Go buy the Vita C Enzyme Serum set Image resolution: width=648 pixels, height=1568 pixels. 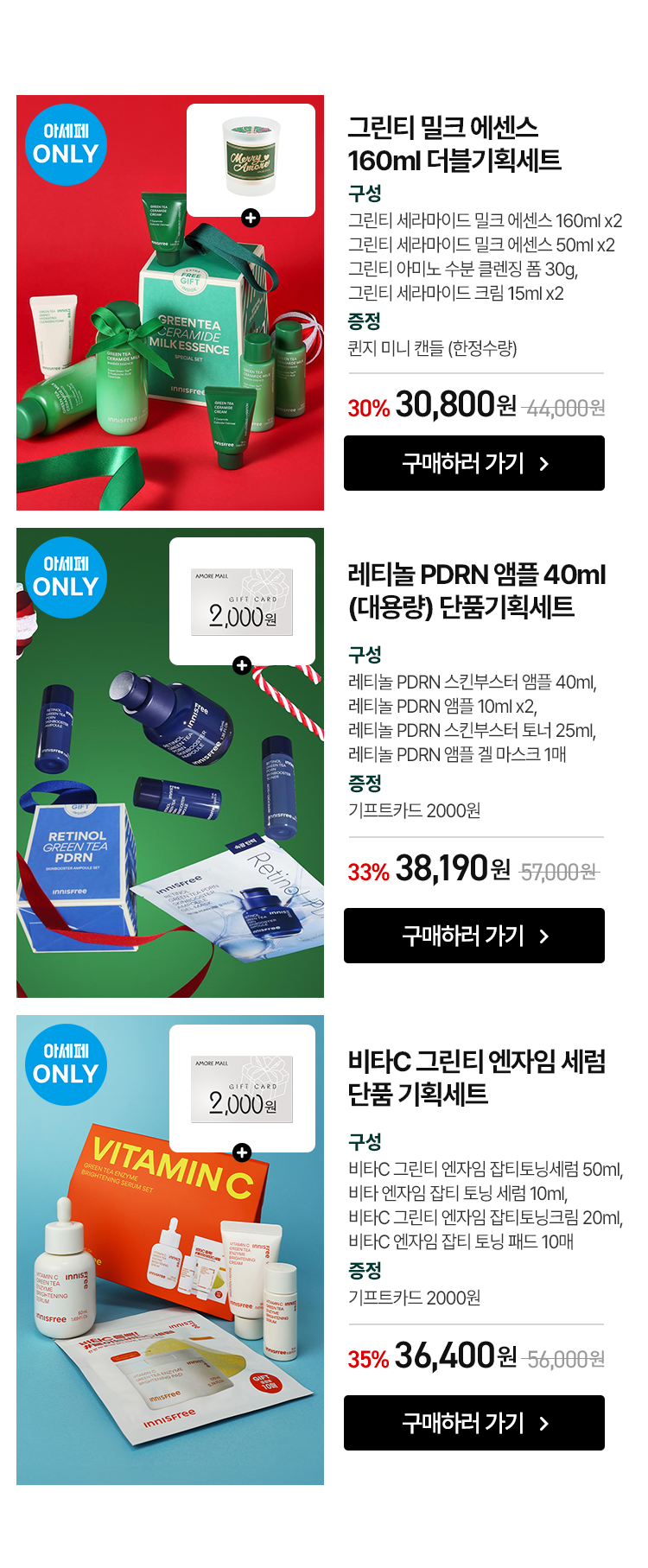click(473, 1423)
